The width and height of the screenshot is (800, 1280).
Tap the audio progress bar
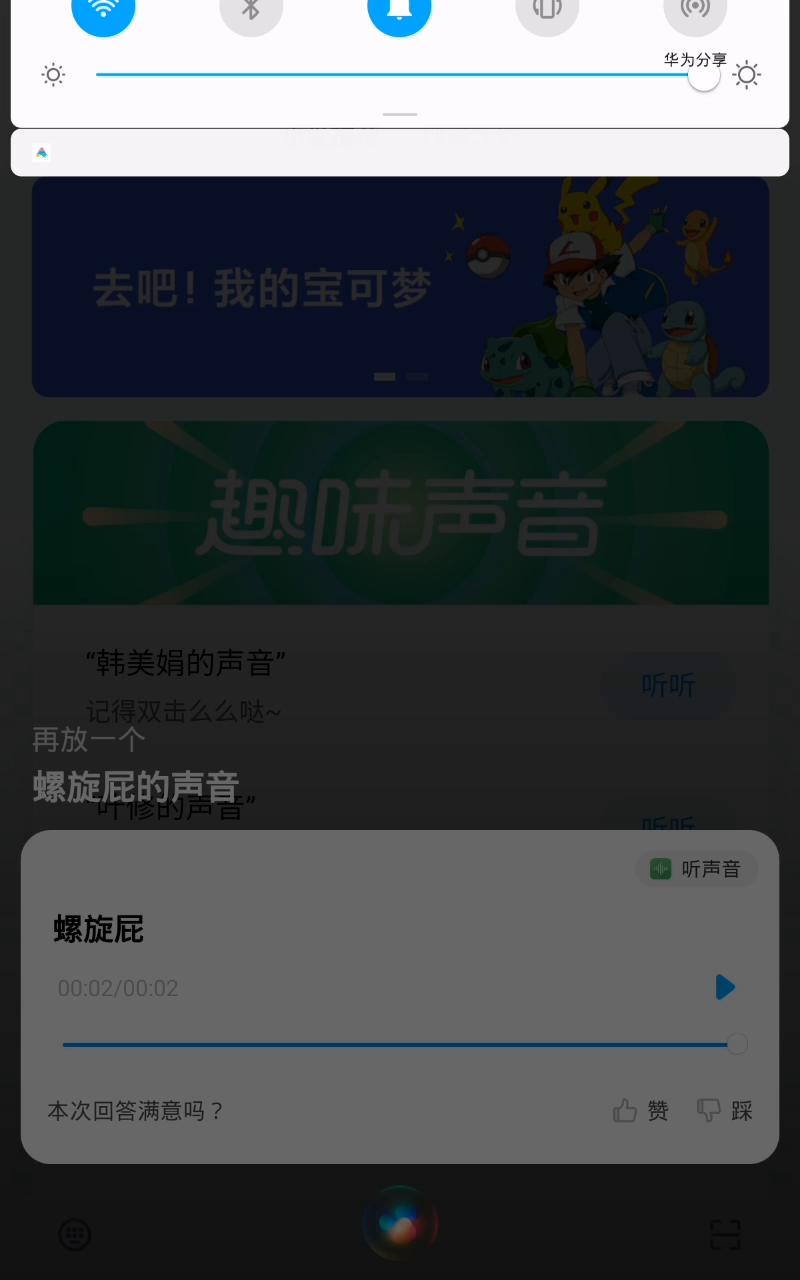tap(400, 1045)
